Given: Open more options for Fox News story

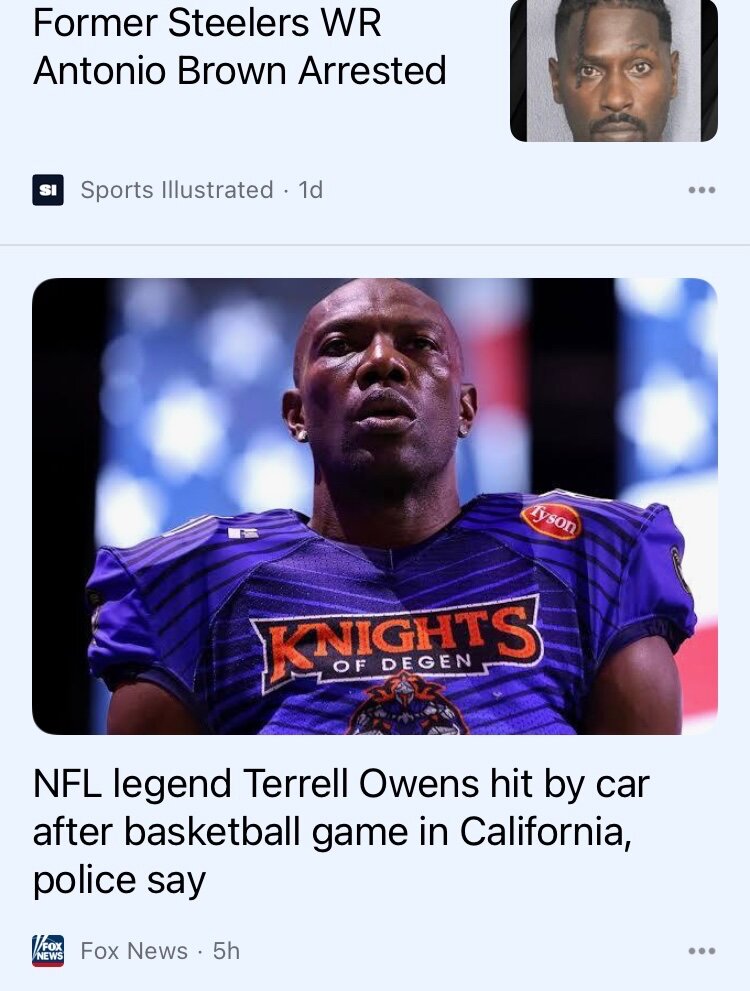Looking at the screenshot, I should tap(701, 951).
